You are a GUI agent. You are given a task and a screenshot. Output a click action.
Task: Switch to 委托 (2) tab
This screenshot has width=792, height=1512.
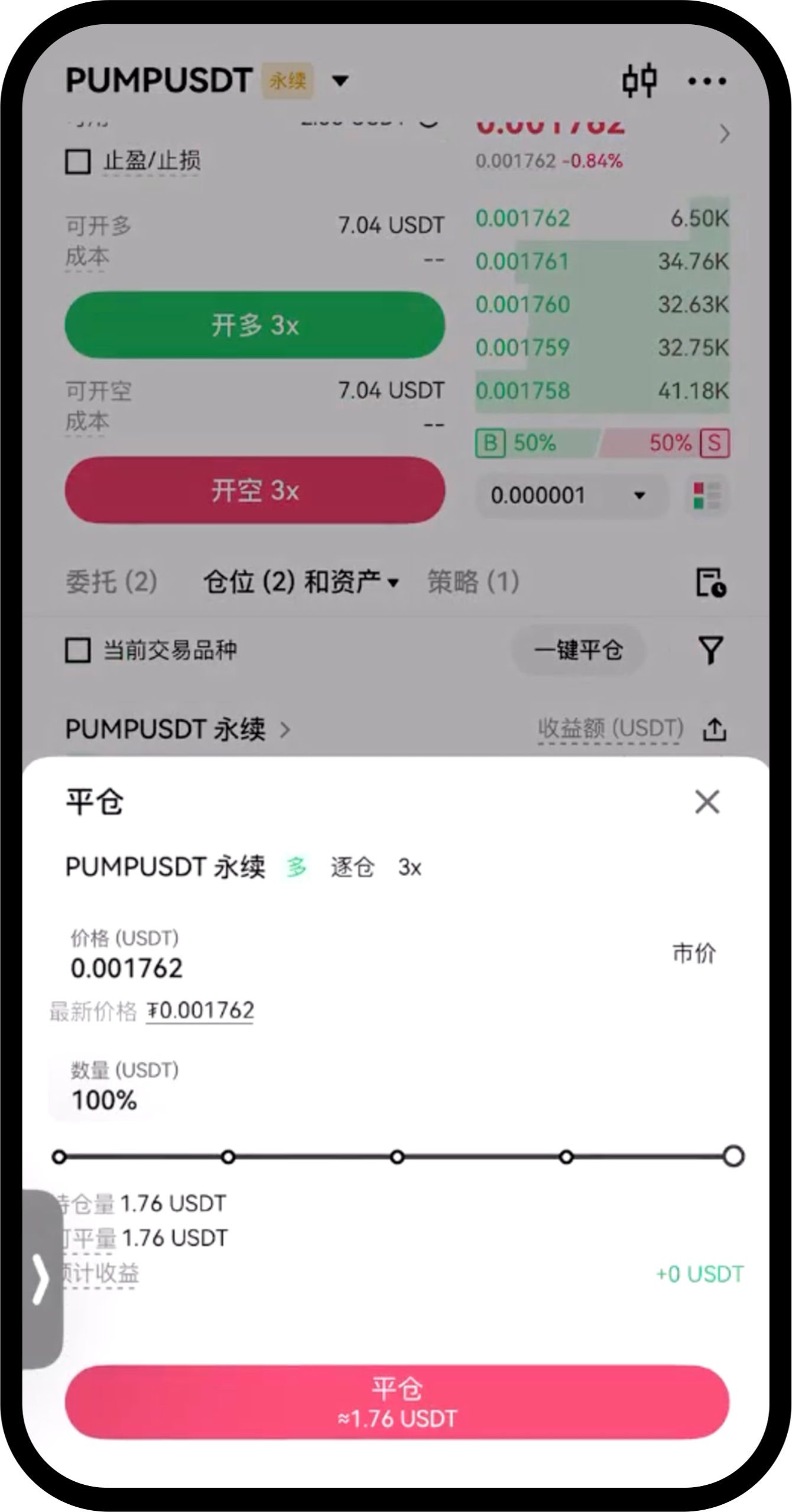[111, 581]
